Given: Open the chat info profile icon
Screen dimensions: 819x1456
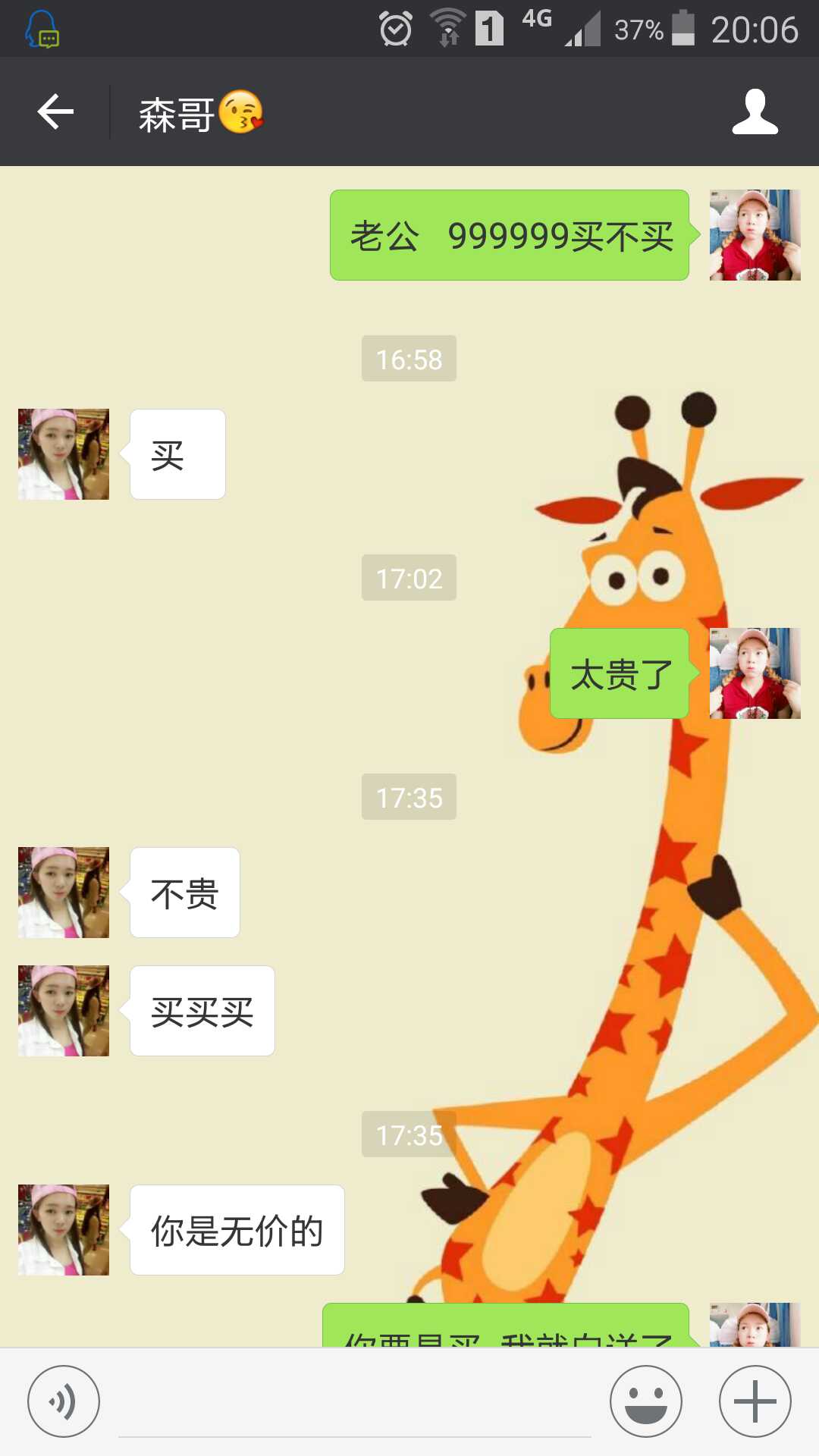Looking at the screenshot, I should pyautogui.click(x=755, y=112).
